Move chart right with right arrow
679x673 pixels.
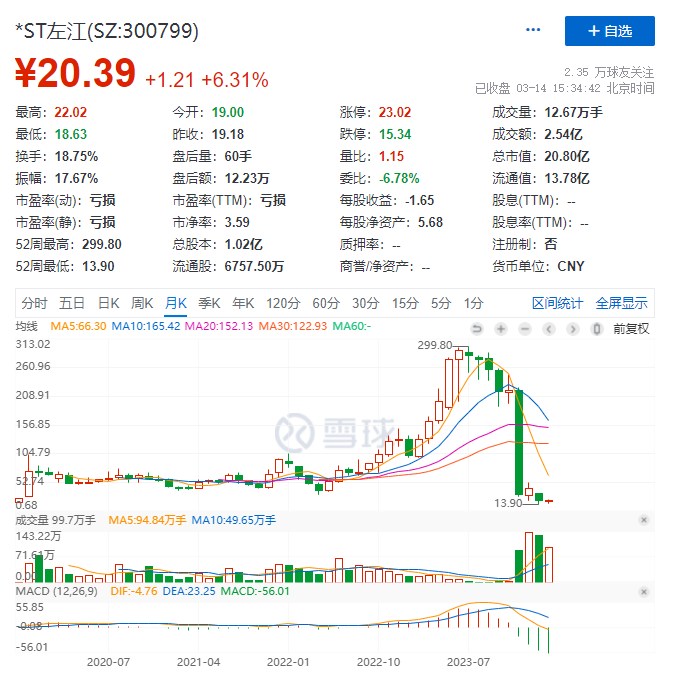coord(573,328)
